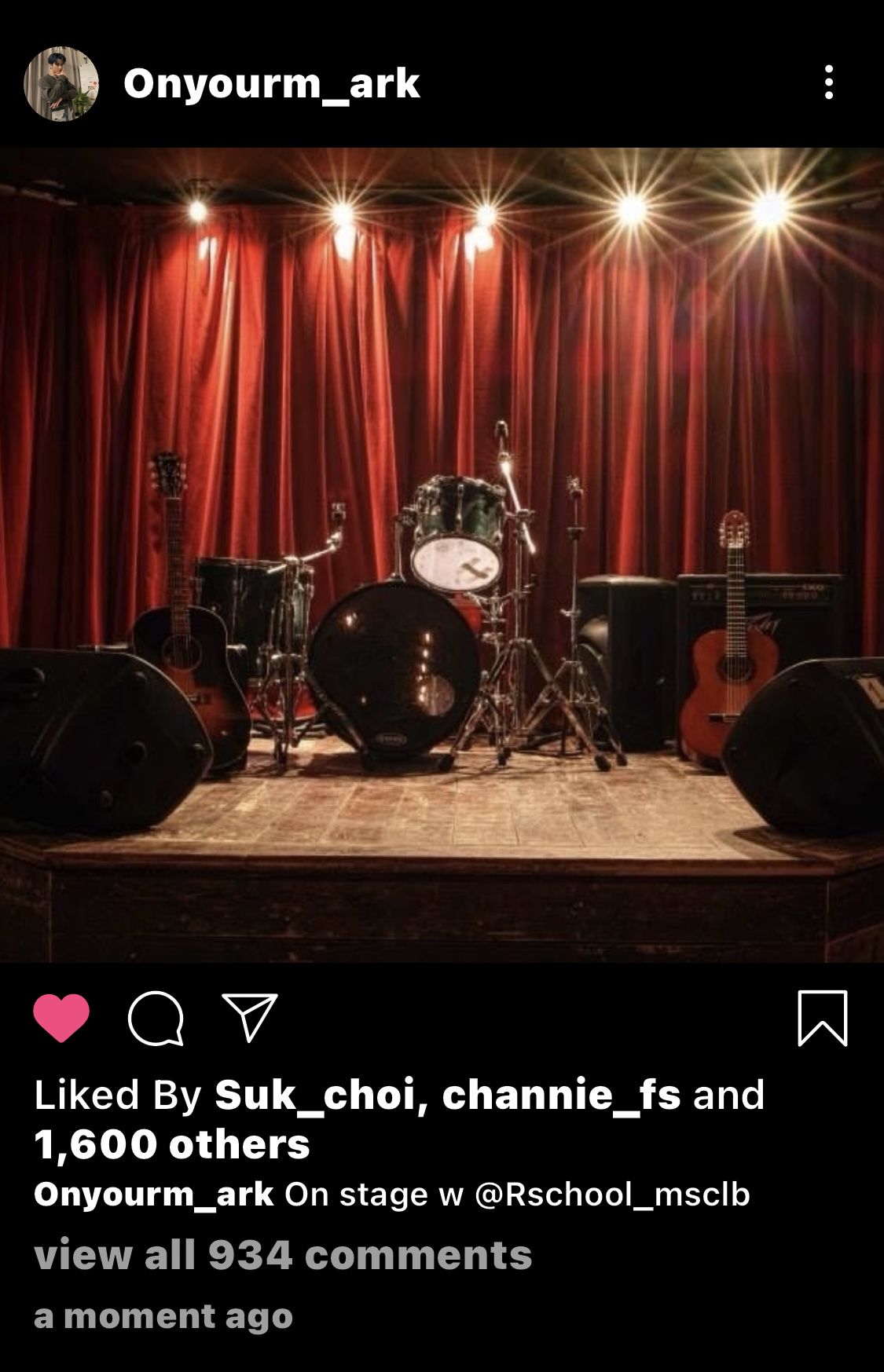Viewport: 884px width, 1372px height.
Task: View the 1,600 others who liked
Action: point(172,1144)
